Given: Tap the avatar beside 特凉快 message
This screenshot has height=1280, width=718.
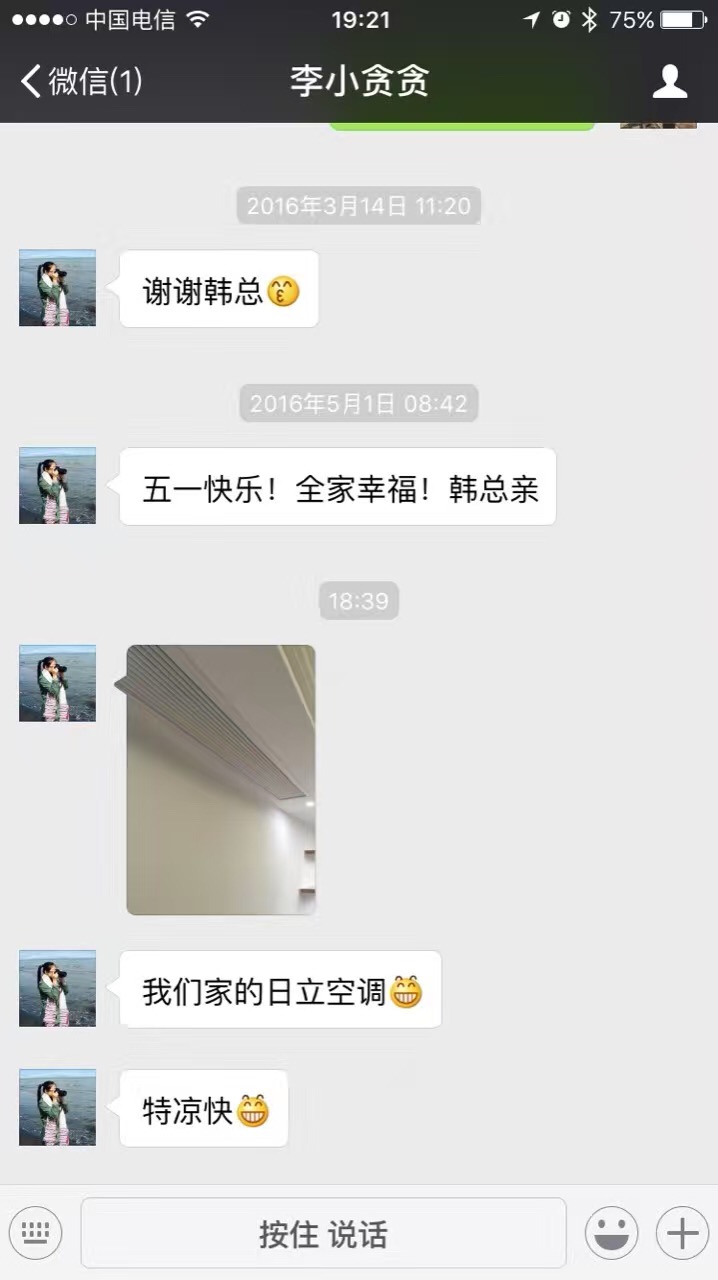Looking at the screenshot, I should pyautogui.click(x=58, y=1107).
